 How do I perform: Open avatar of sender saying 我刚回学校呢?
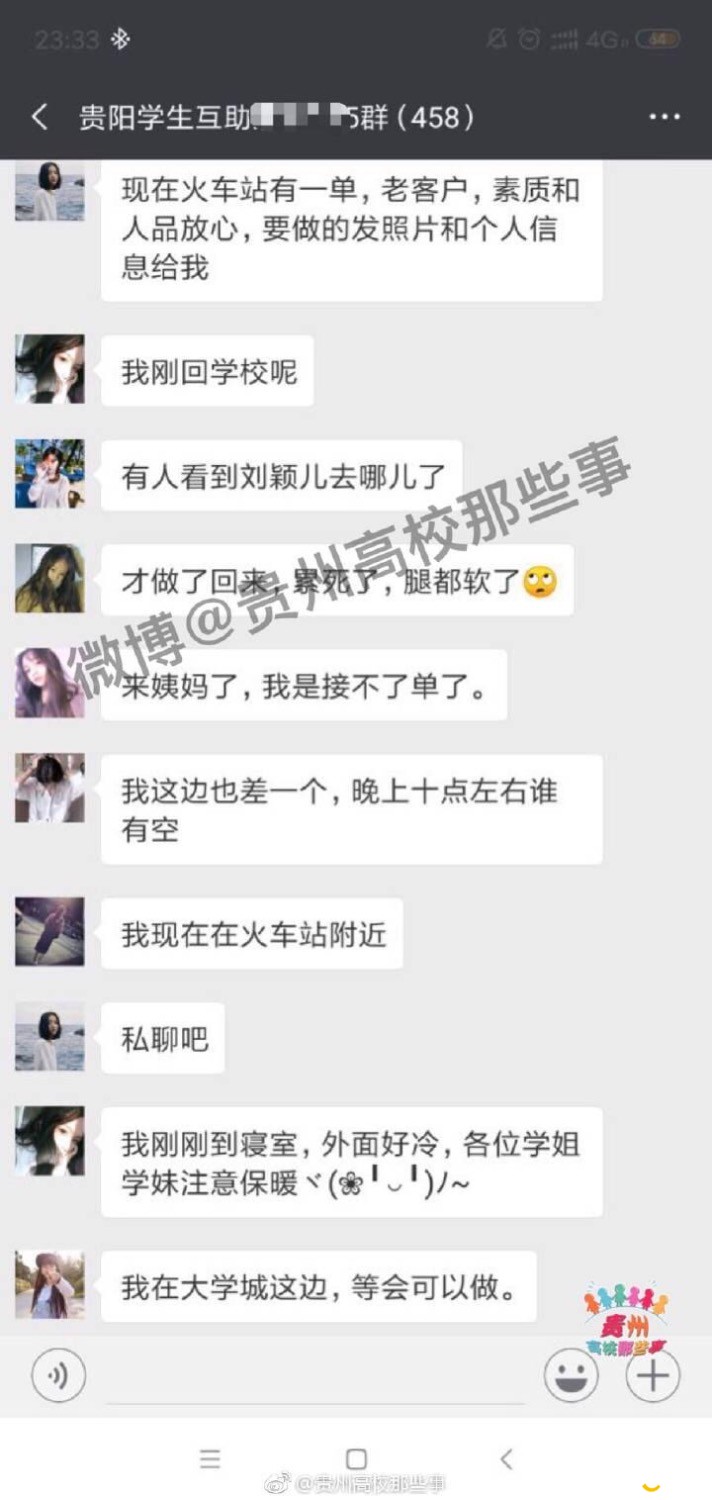point(50,369)
